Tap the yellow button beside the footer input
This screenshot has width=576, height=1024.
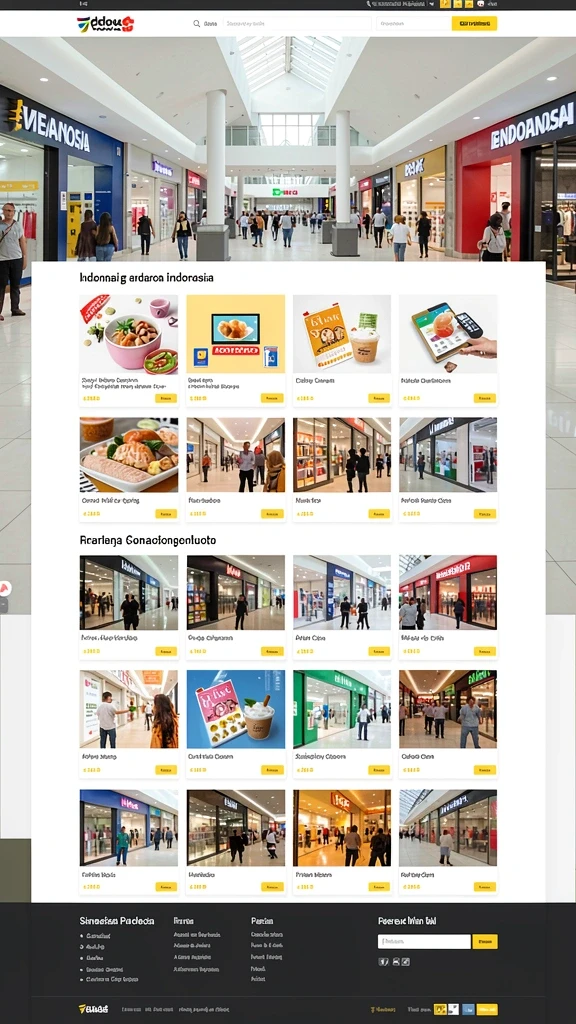[x=485, y=942]
